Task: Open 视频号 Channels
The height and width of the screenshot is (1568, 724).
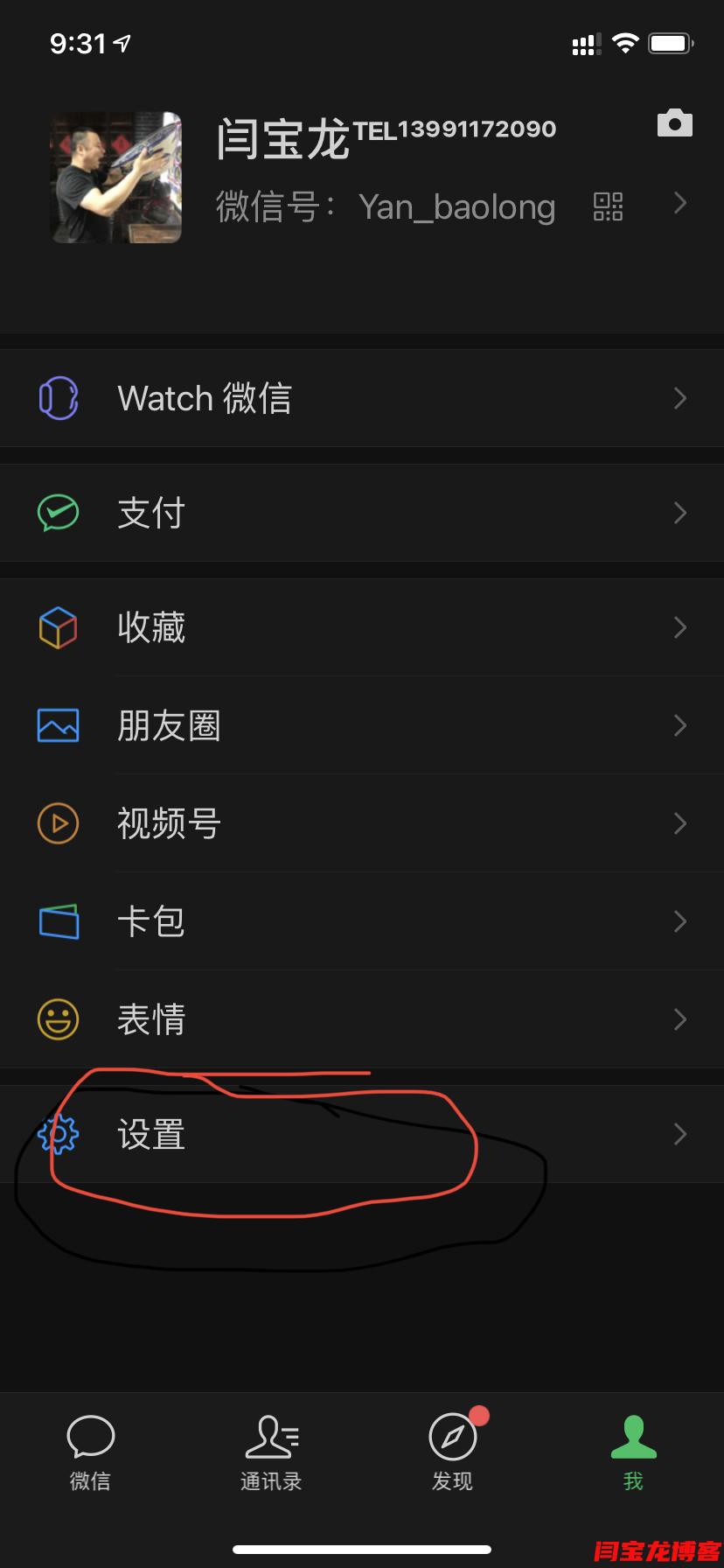Action: click(x=362, y=823)
